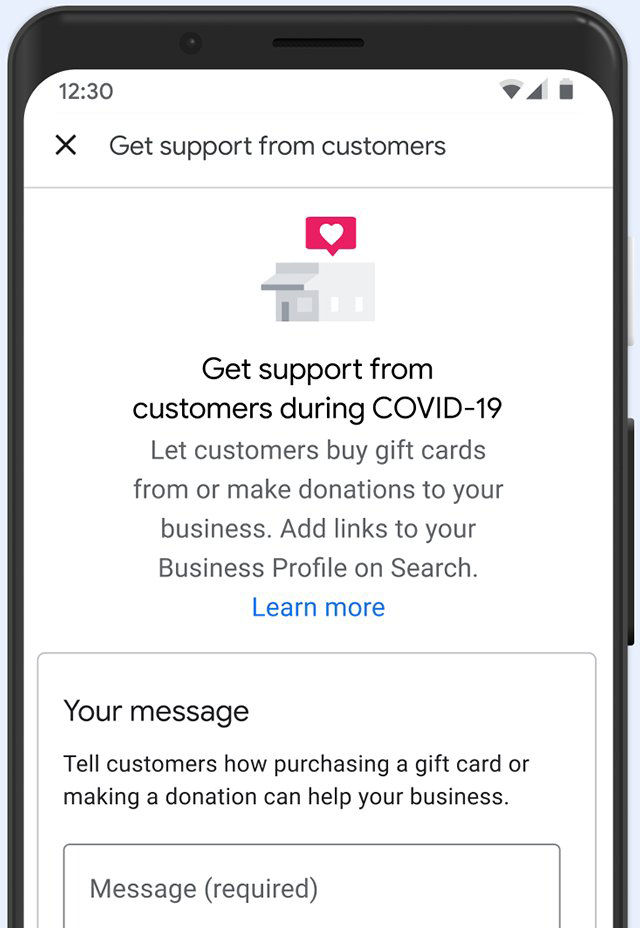640x928 pixels.
Task: Open the Learn more link
Action: pos(318,607)
